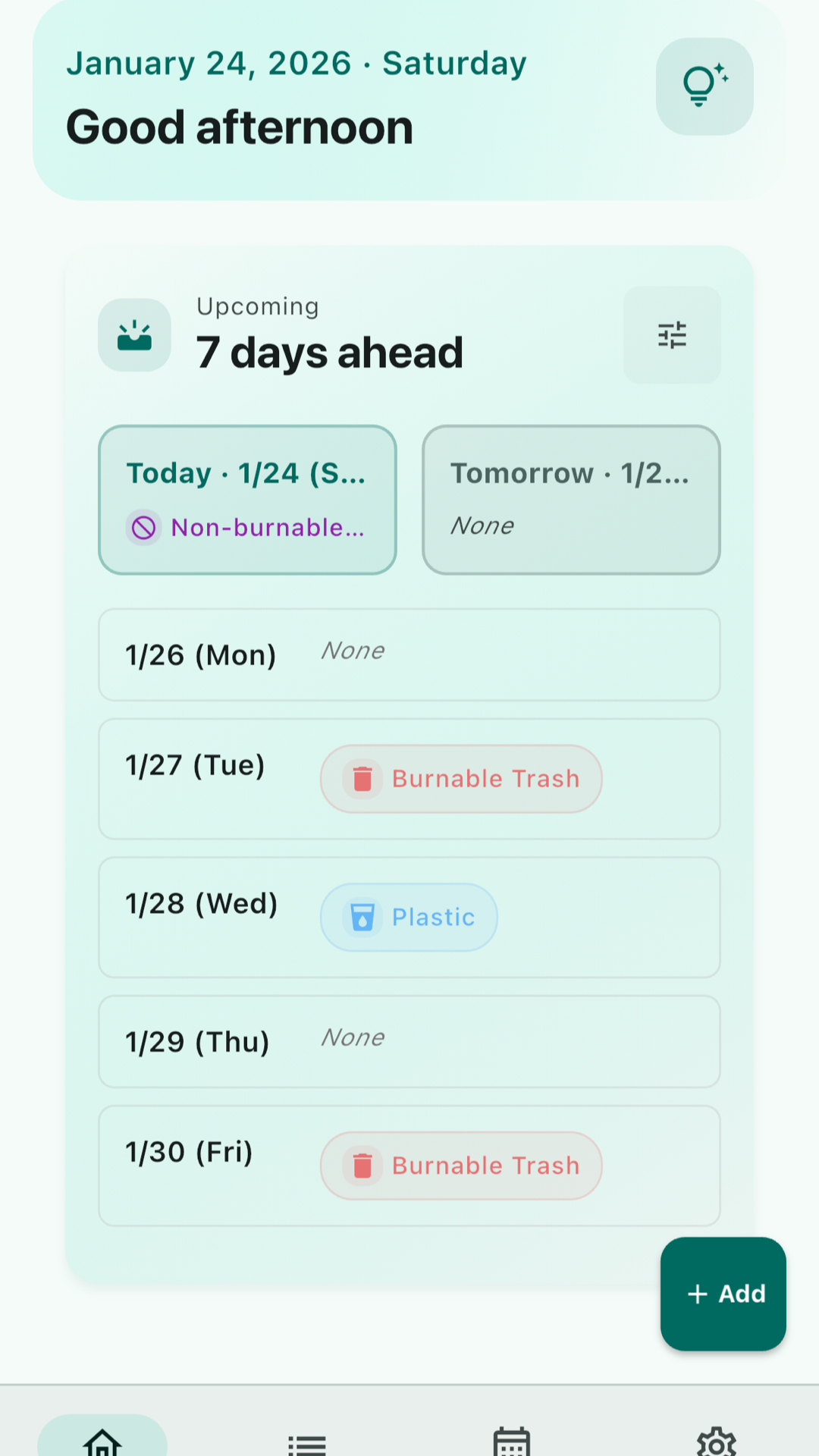Add a new trash schedule

pyautogui.click(x=723, y=1294)
